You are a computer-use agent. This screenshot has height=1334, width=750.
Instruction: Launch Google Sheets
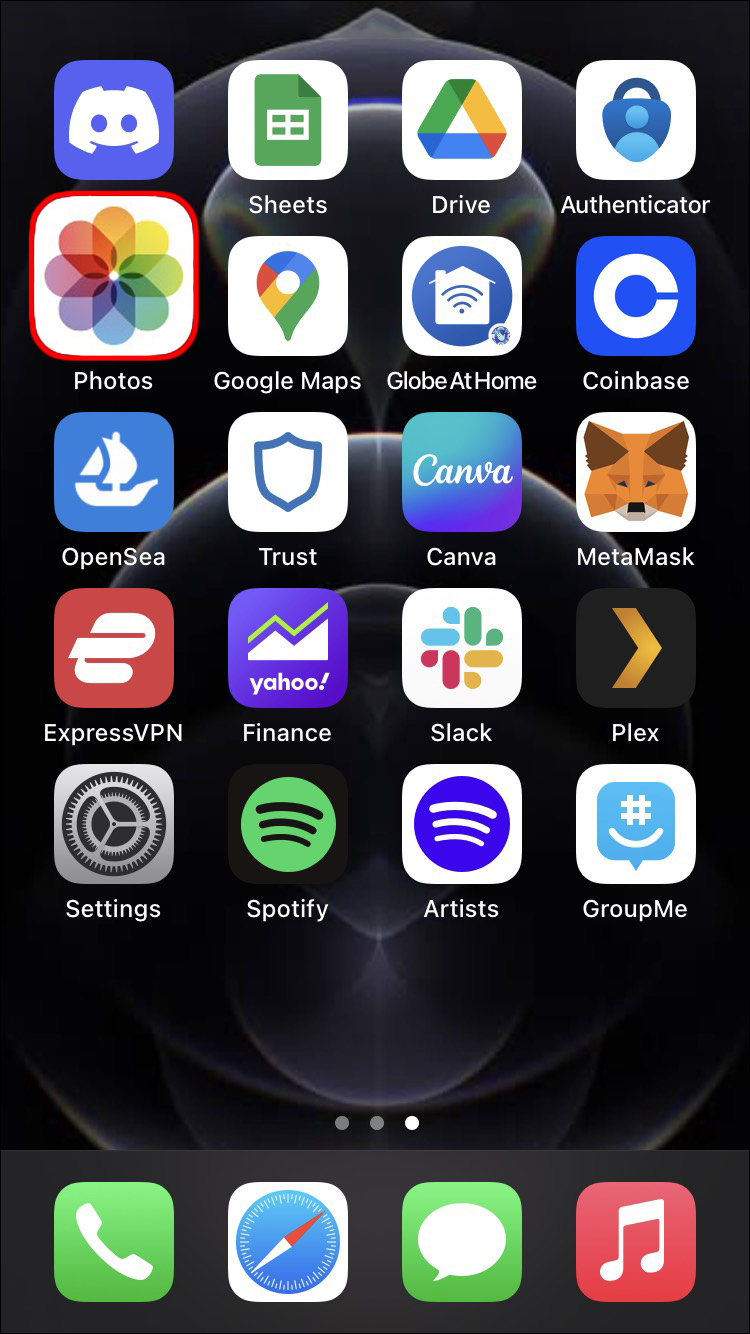click(x=287, y=121)
